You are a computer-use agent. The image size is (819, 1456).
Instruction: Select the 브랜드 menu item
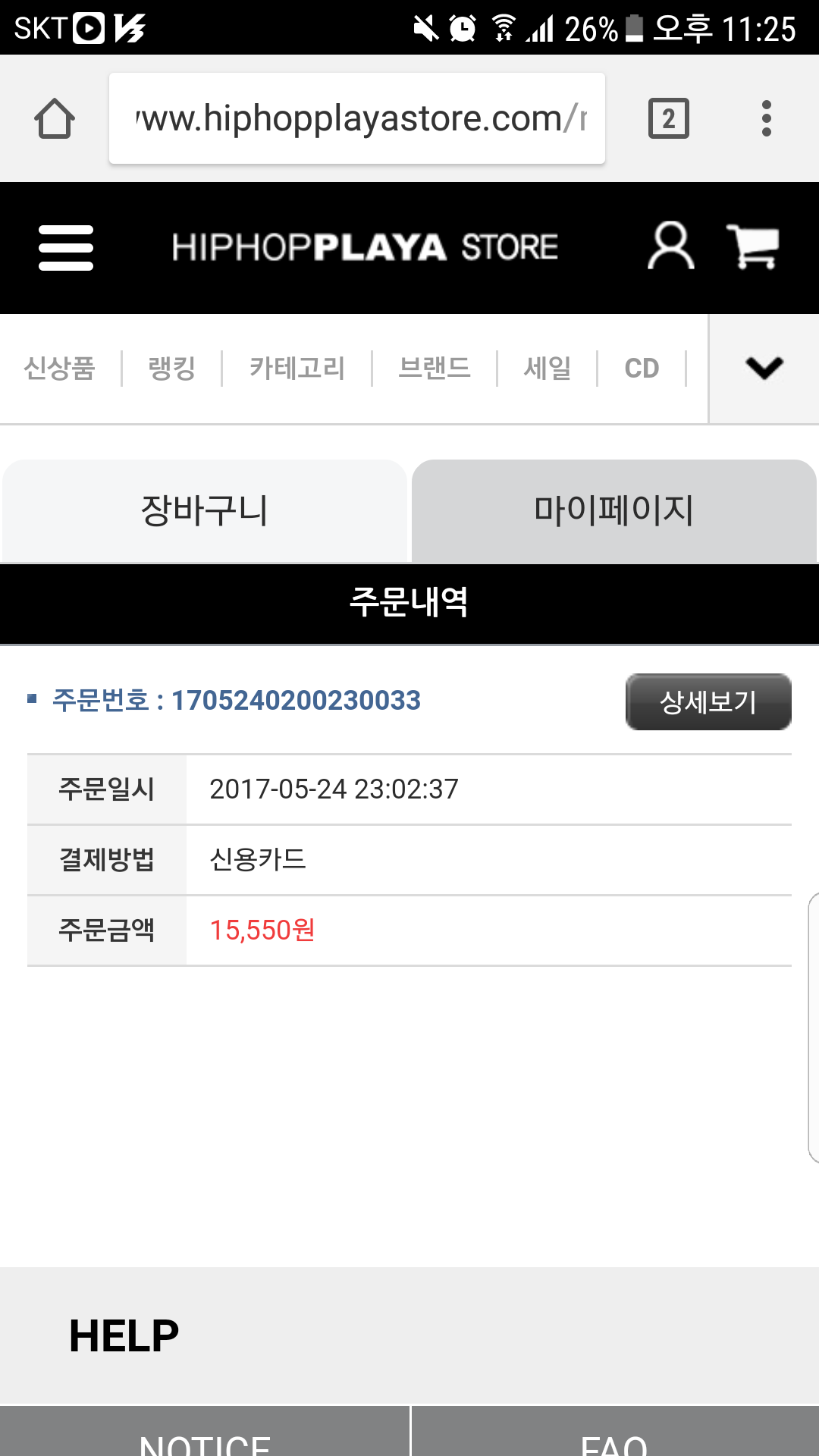click(x=434, y=369)
